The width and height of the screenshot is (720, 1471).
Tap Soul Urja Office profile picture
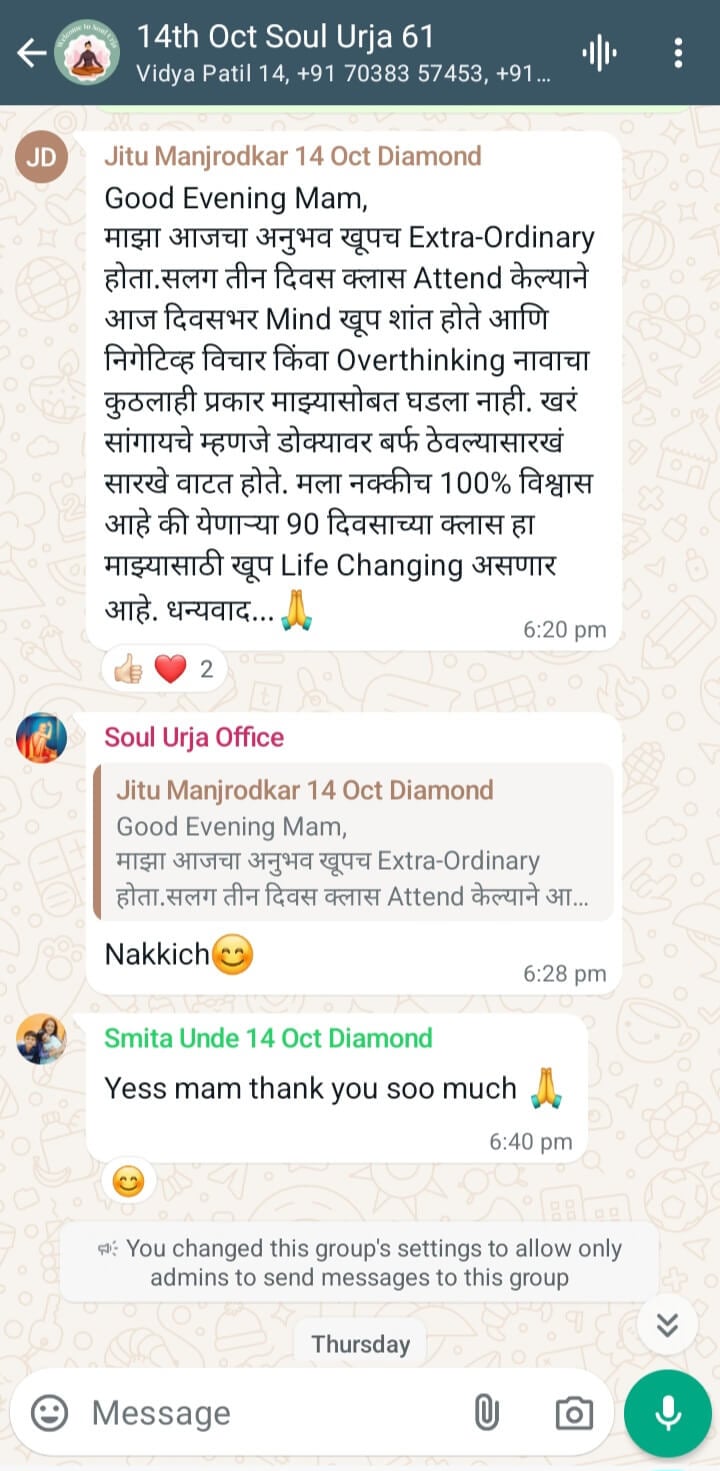click(42, 739)
